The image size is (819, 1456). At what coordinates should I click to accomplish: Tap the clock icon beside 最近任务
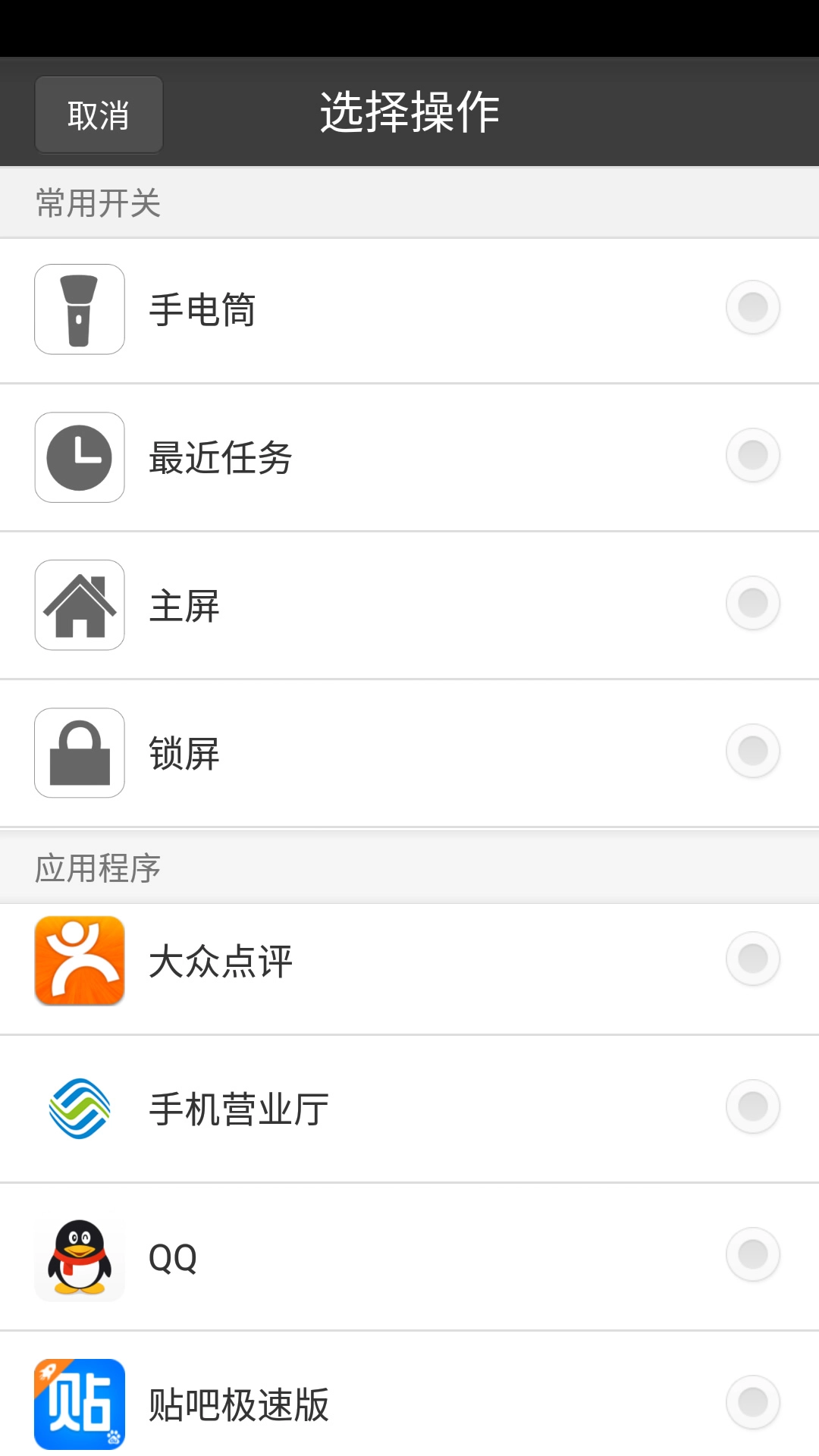coord(80,457)
